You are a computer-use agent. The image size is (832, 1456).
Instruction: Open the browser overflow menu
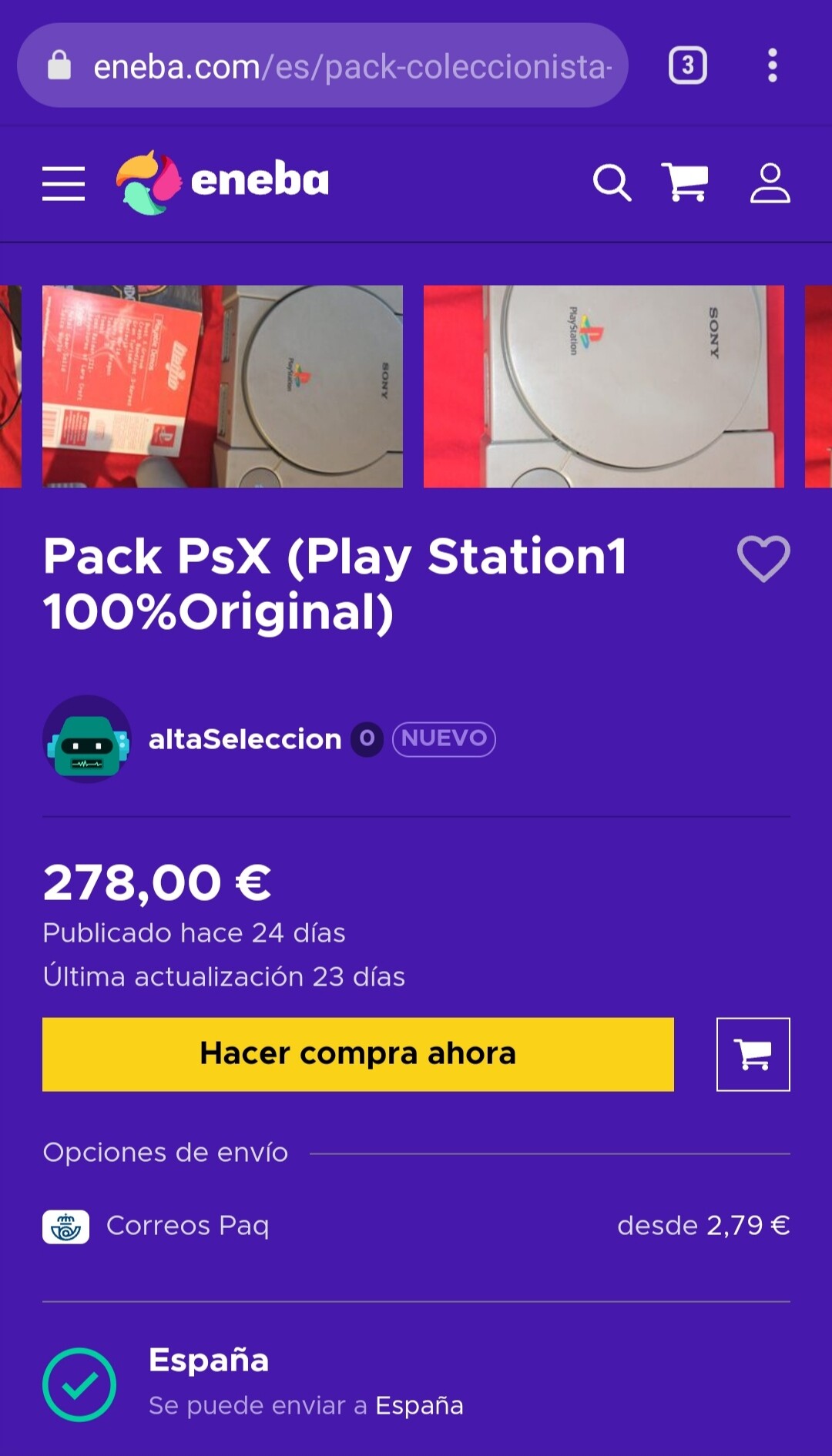pyautogui.click(x=773, y=65)
